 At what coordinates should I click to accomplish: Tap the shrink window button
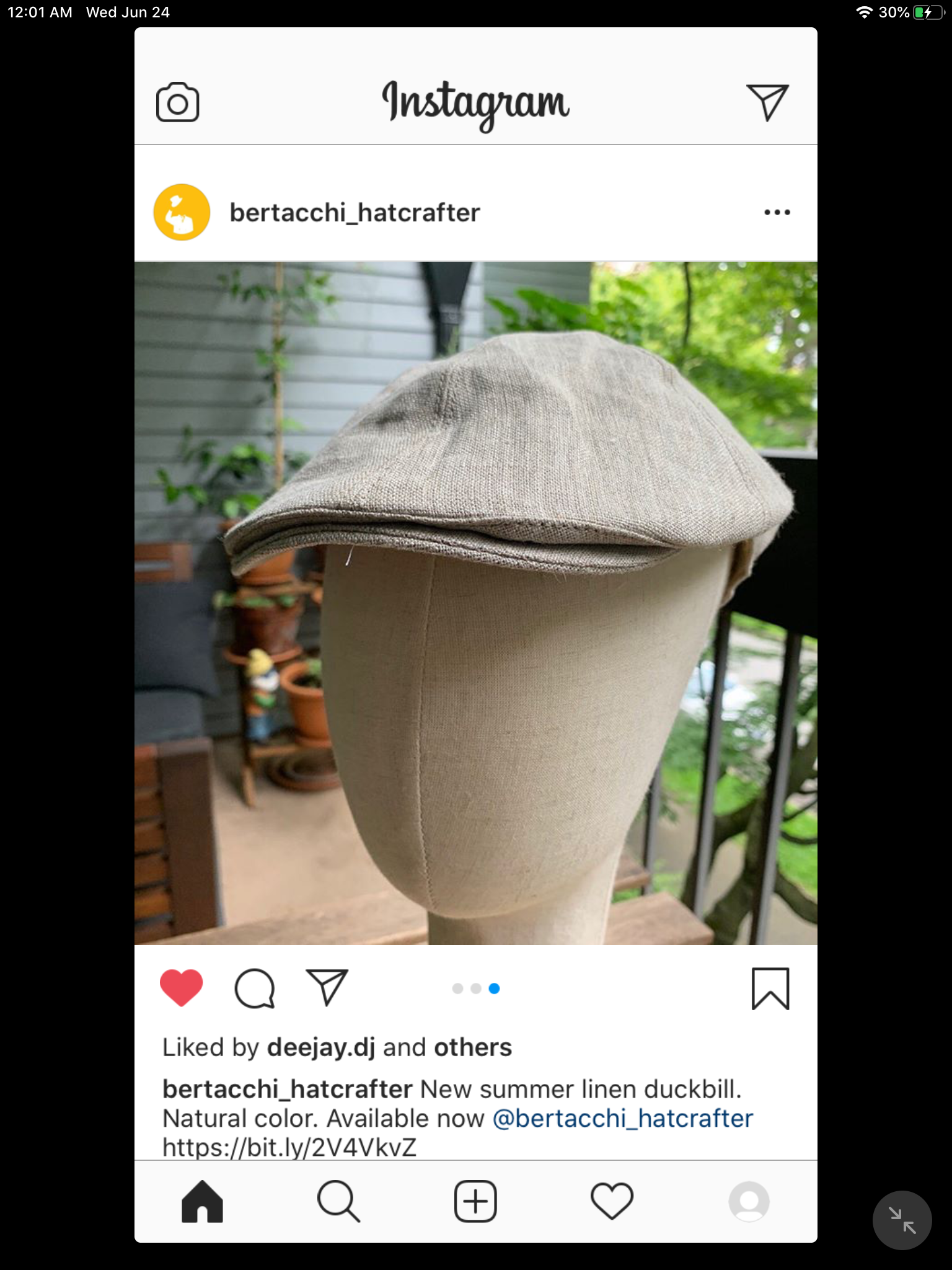[x=902, y=1220]
